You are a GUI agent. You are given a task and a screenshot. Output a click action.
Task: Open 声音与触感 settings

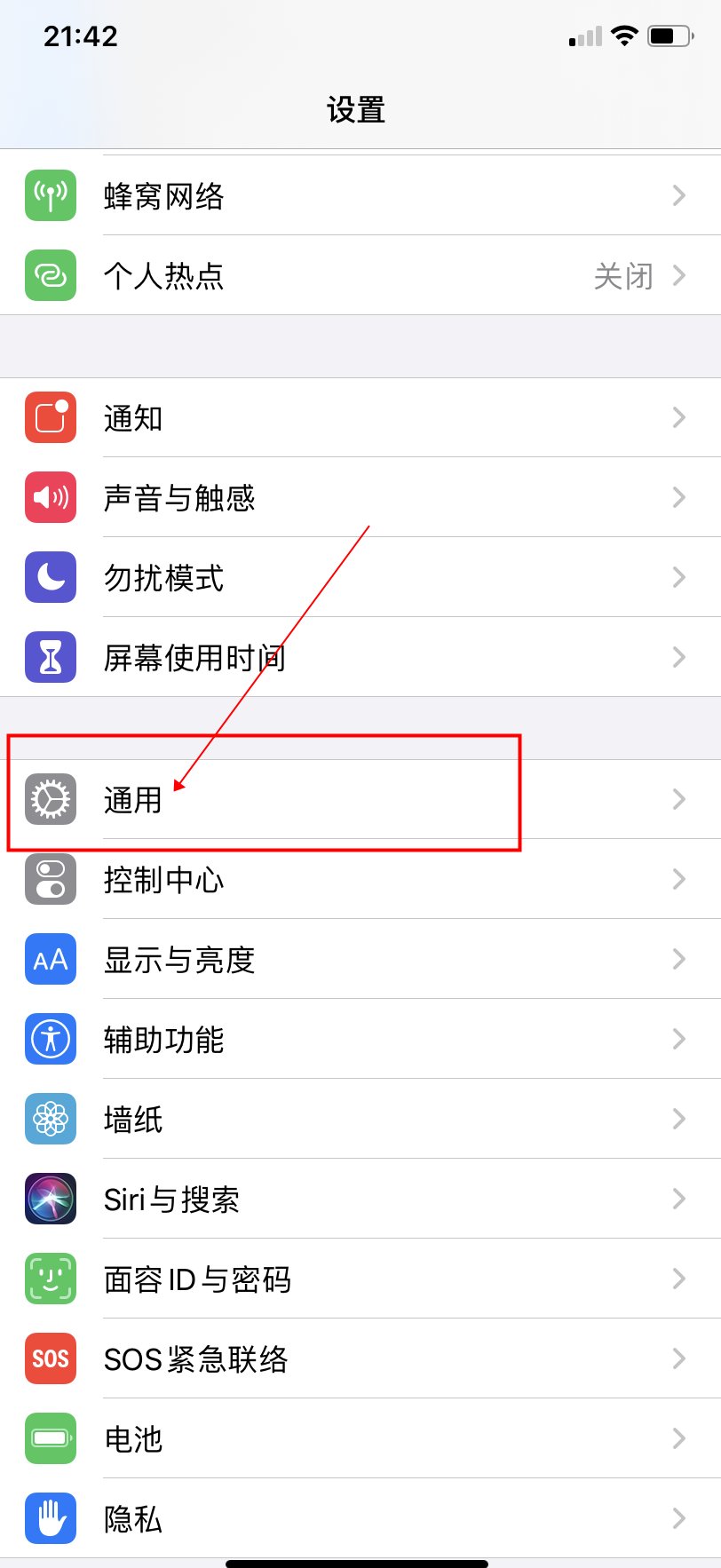click(x=360, y=497)
